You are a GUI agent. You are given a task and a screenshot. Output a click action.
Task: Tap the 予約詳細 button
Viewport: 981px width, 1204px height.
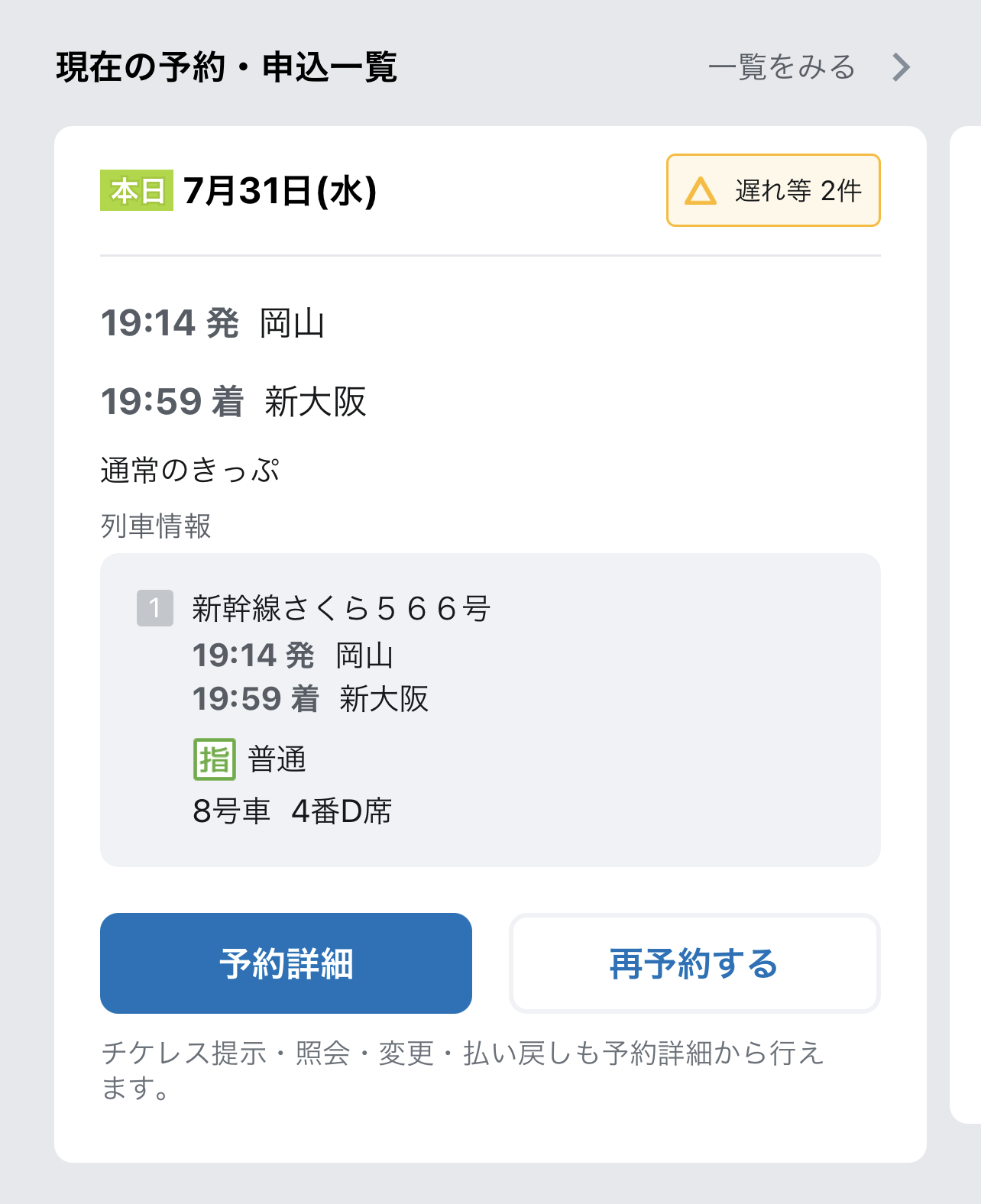click(286, 963)
